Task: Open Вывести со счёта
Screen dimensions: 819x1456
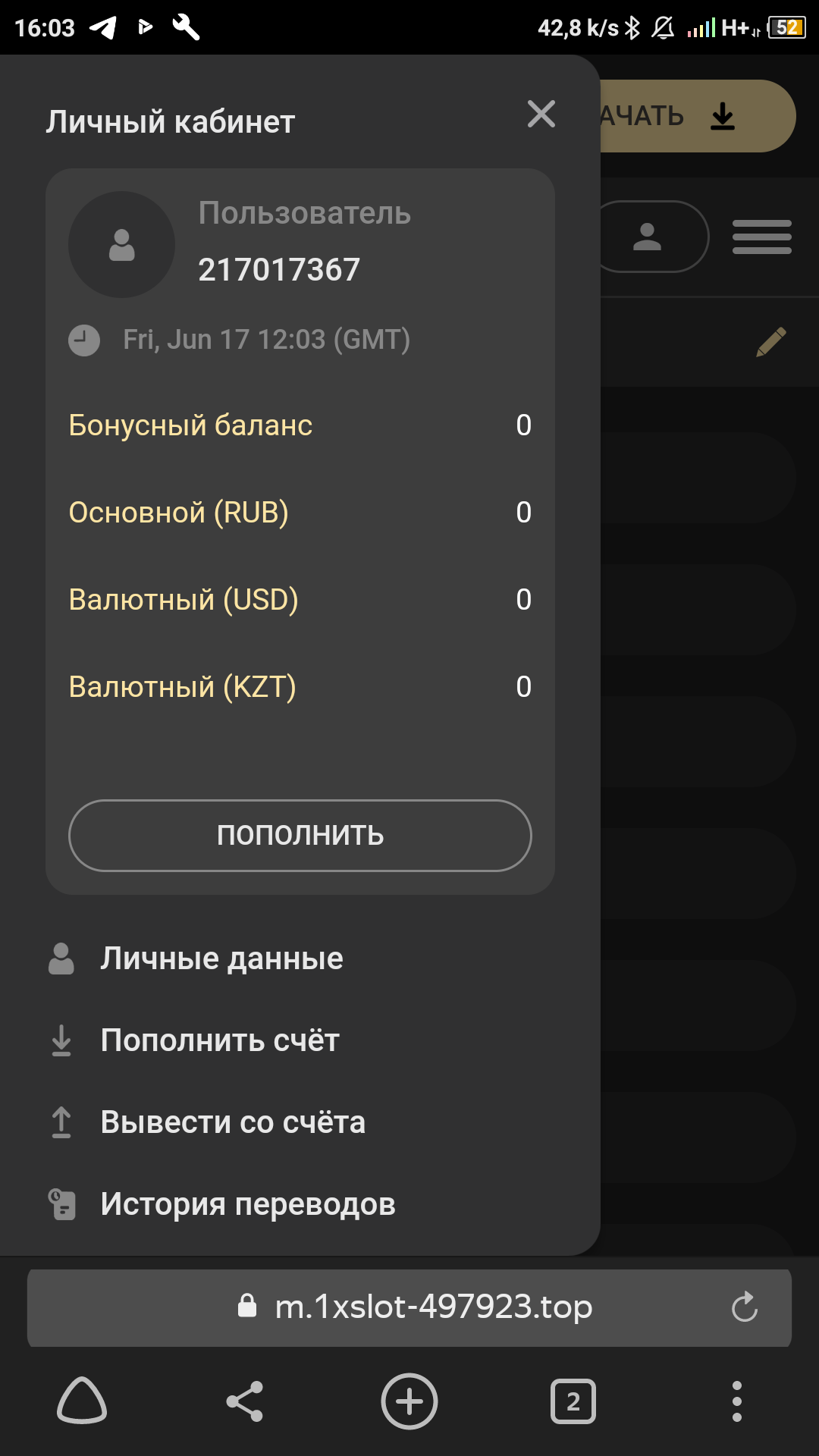Action: click(x=233, y=1122)
